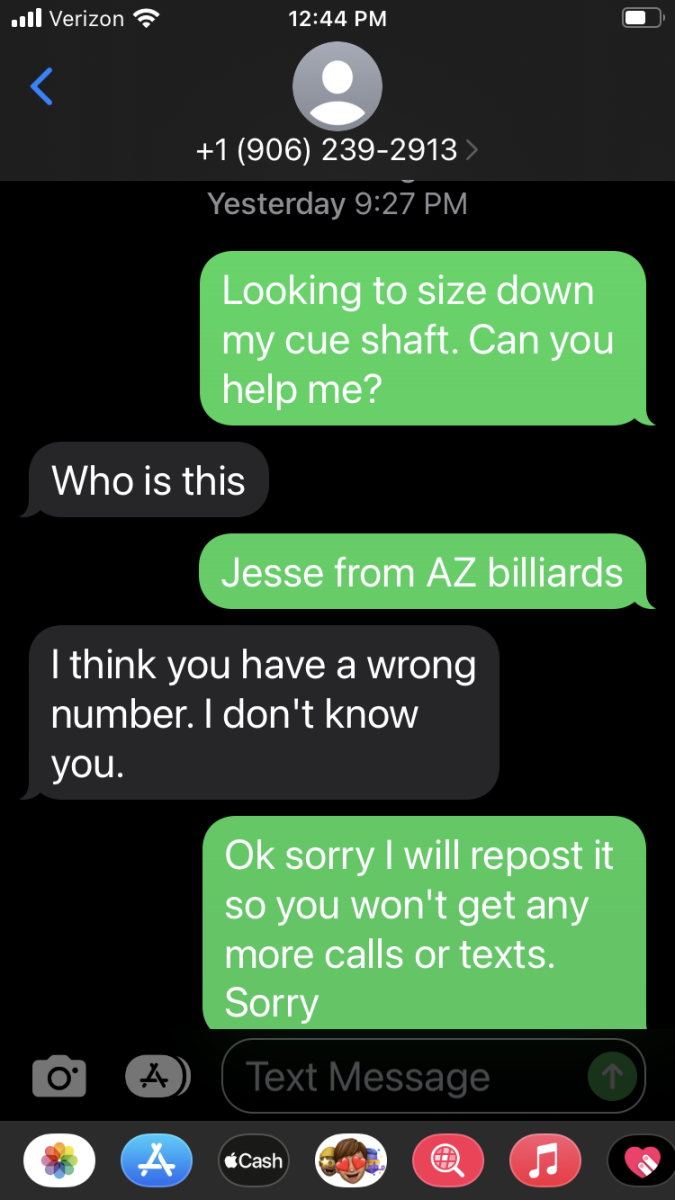Open the camera to attach a photo
This screenshot has height=1200, width=675.
pyautogui.click(x=59, y=1077)
